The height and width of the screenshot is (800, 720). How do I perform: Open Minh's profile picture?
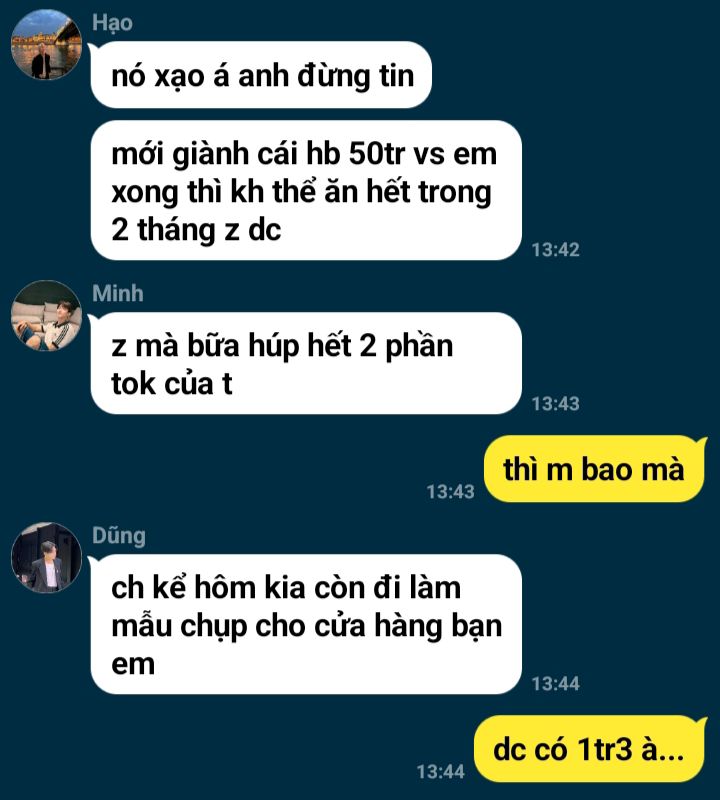(46, 316)
